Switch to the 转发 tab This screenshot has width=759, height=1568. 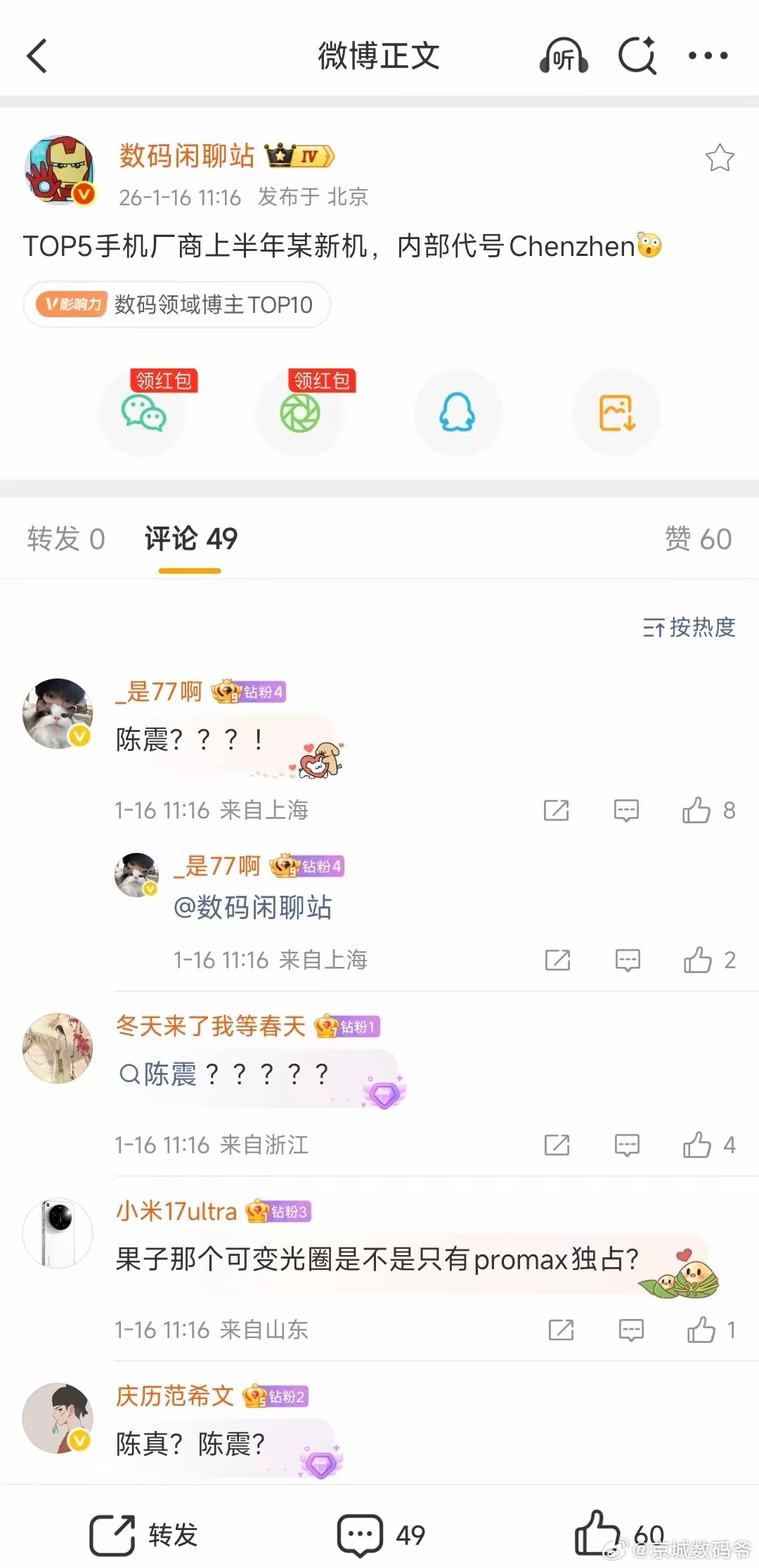pyautogui.click(x=65, y=539)
